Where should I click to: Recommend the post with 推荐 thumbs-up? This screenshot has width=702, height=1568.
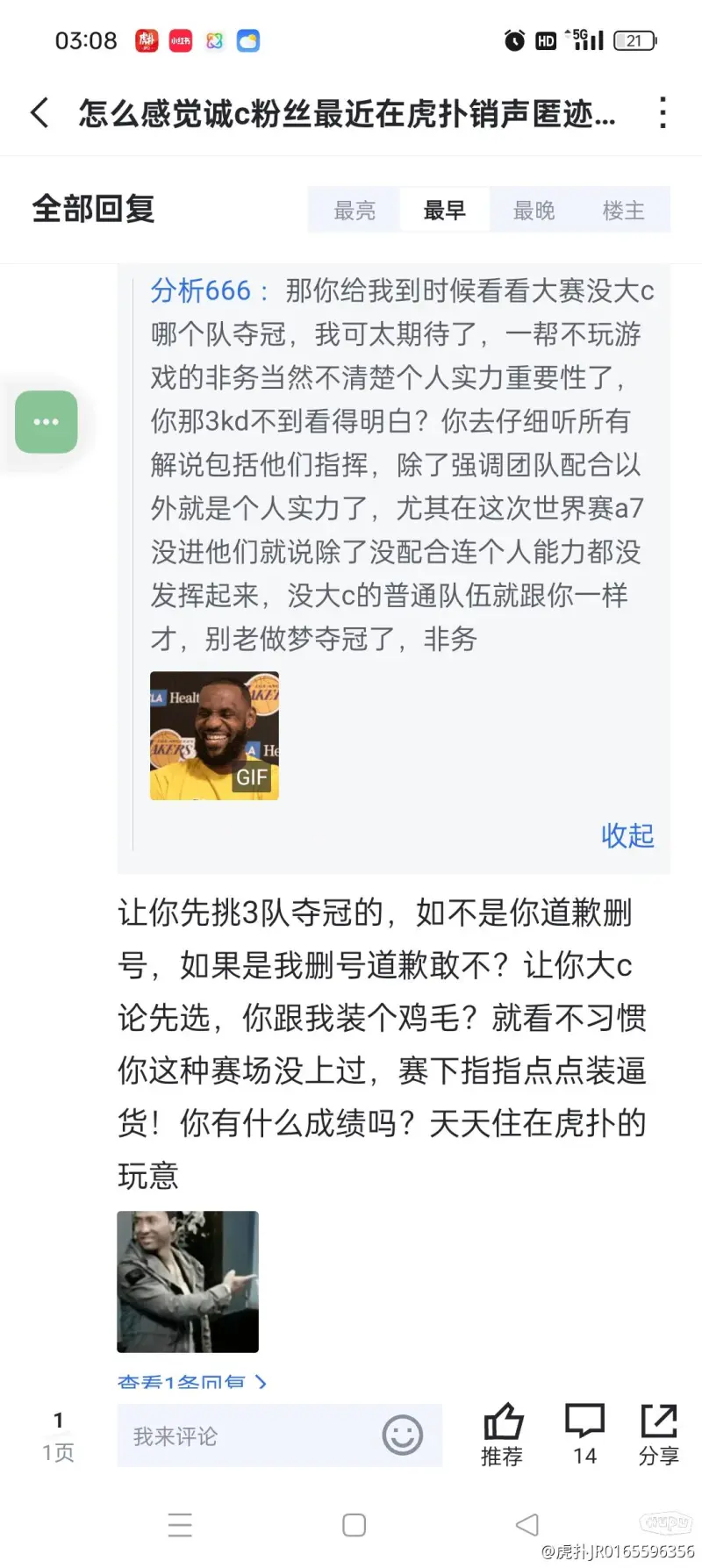(502, 1434)
